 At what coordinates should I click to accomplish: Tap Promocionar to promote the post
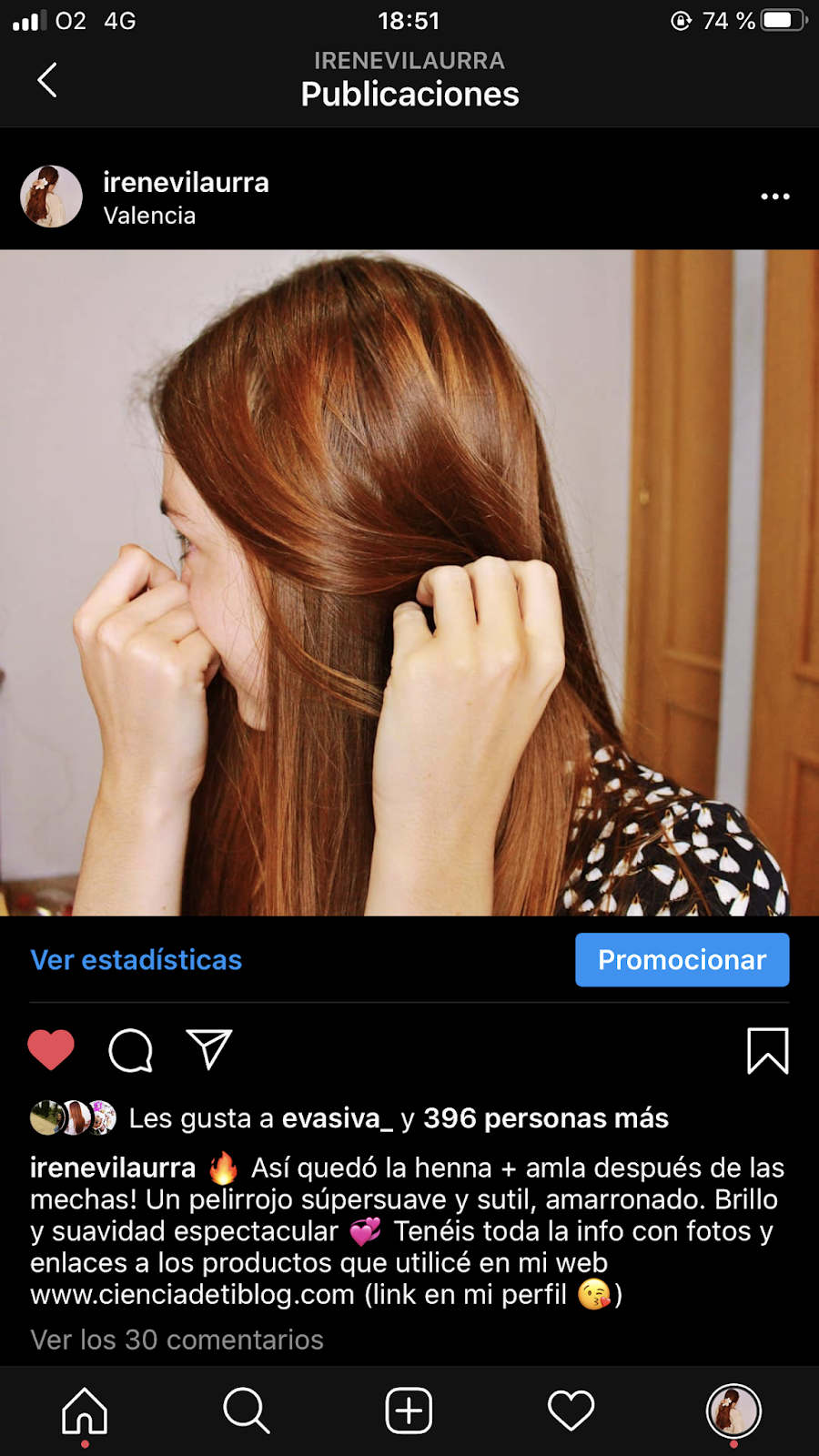(x=682, y=960)
